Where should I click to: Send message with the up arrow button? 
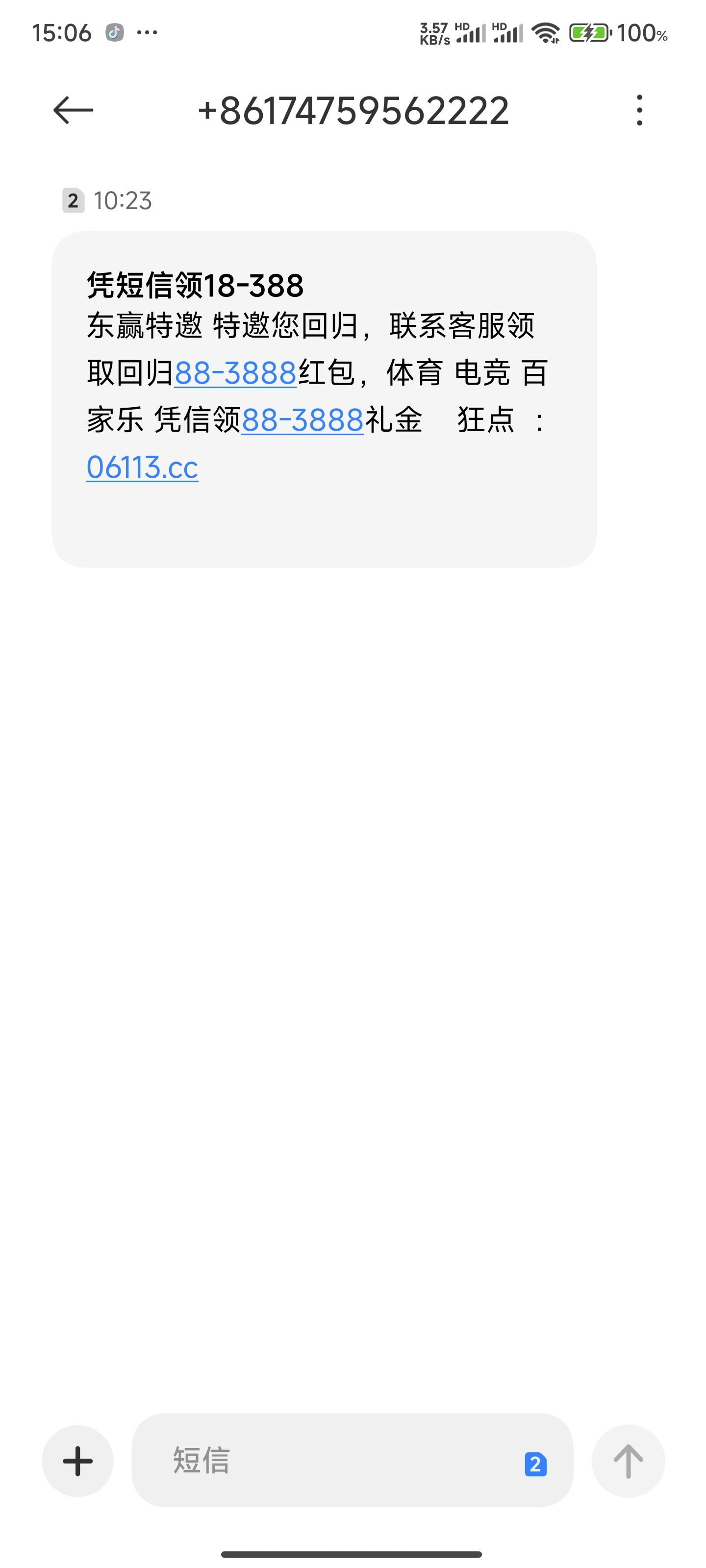coord(628,1461)
